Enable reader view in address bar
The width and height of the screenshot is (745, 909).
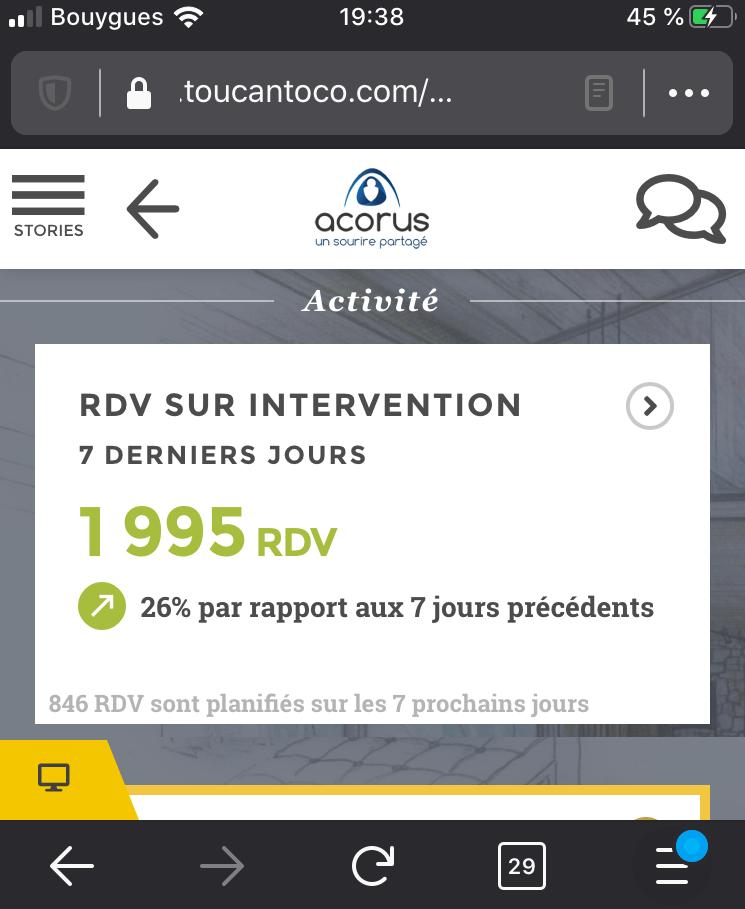click(598, 94)
